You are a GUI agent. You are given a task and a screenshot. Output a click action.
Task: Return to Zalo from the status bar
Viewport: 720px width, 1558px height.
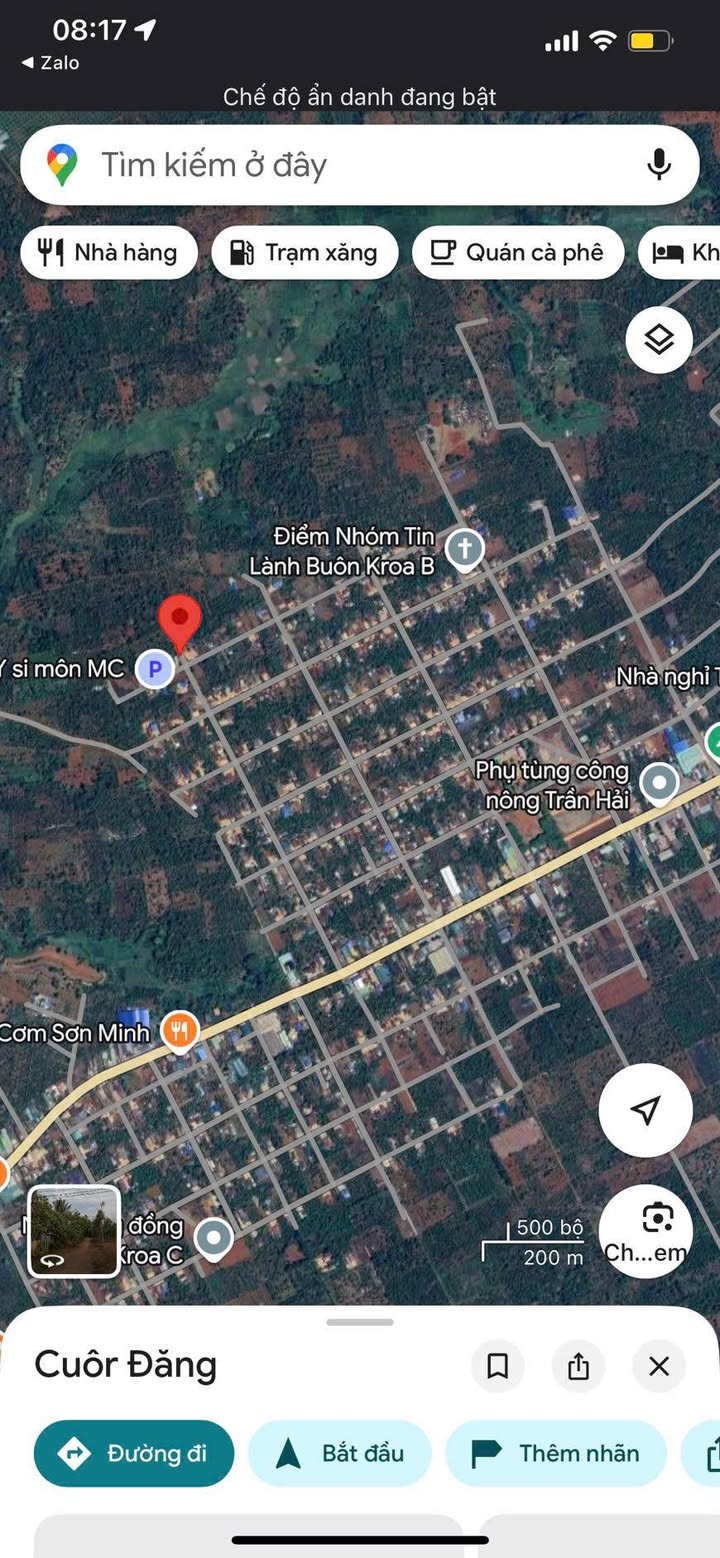click(x=50, y=62)
